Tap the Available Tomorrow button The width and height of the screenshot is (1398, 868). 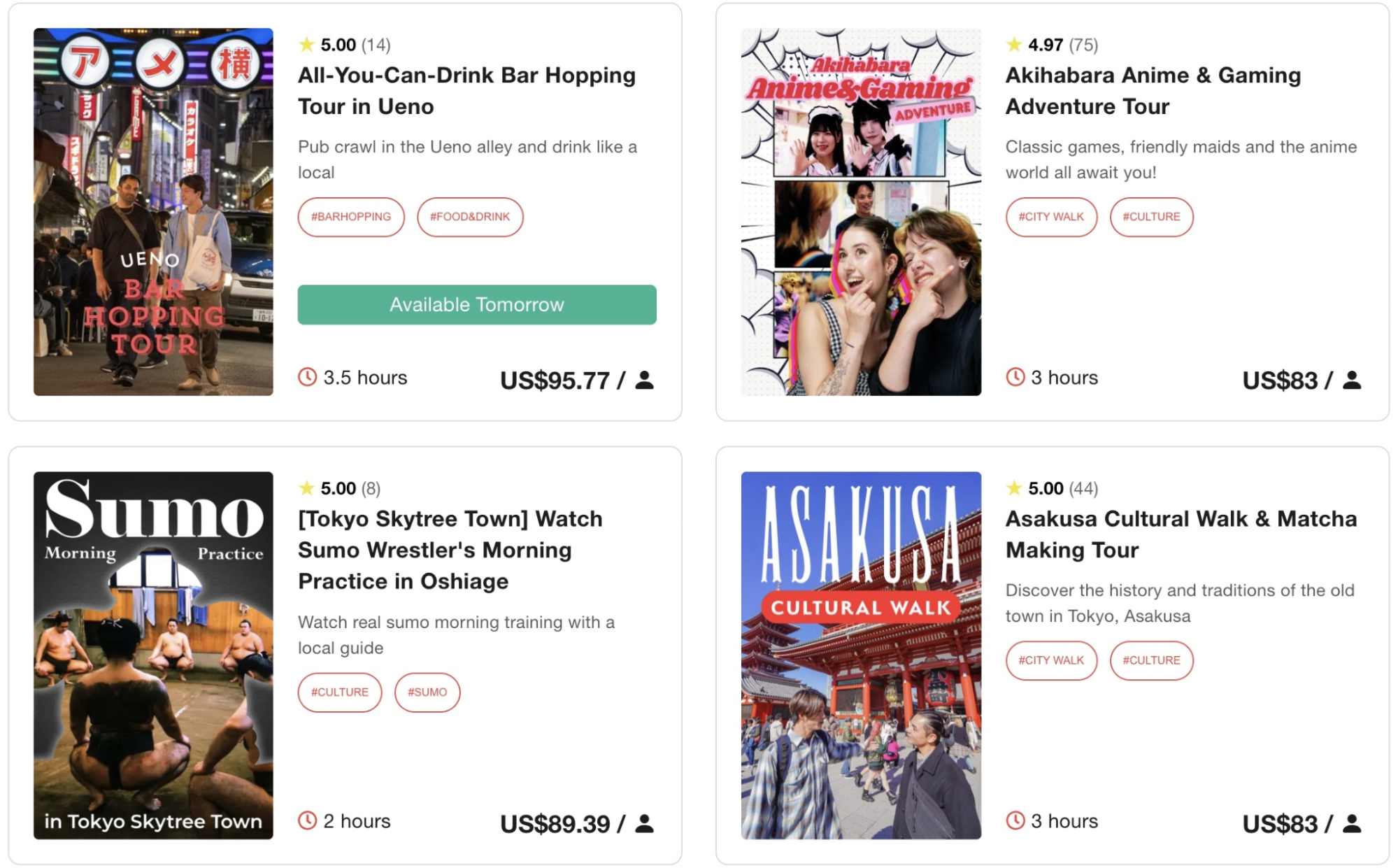point(476,304)
